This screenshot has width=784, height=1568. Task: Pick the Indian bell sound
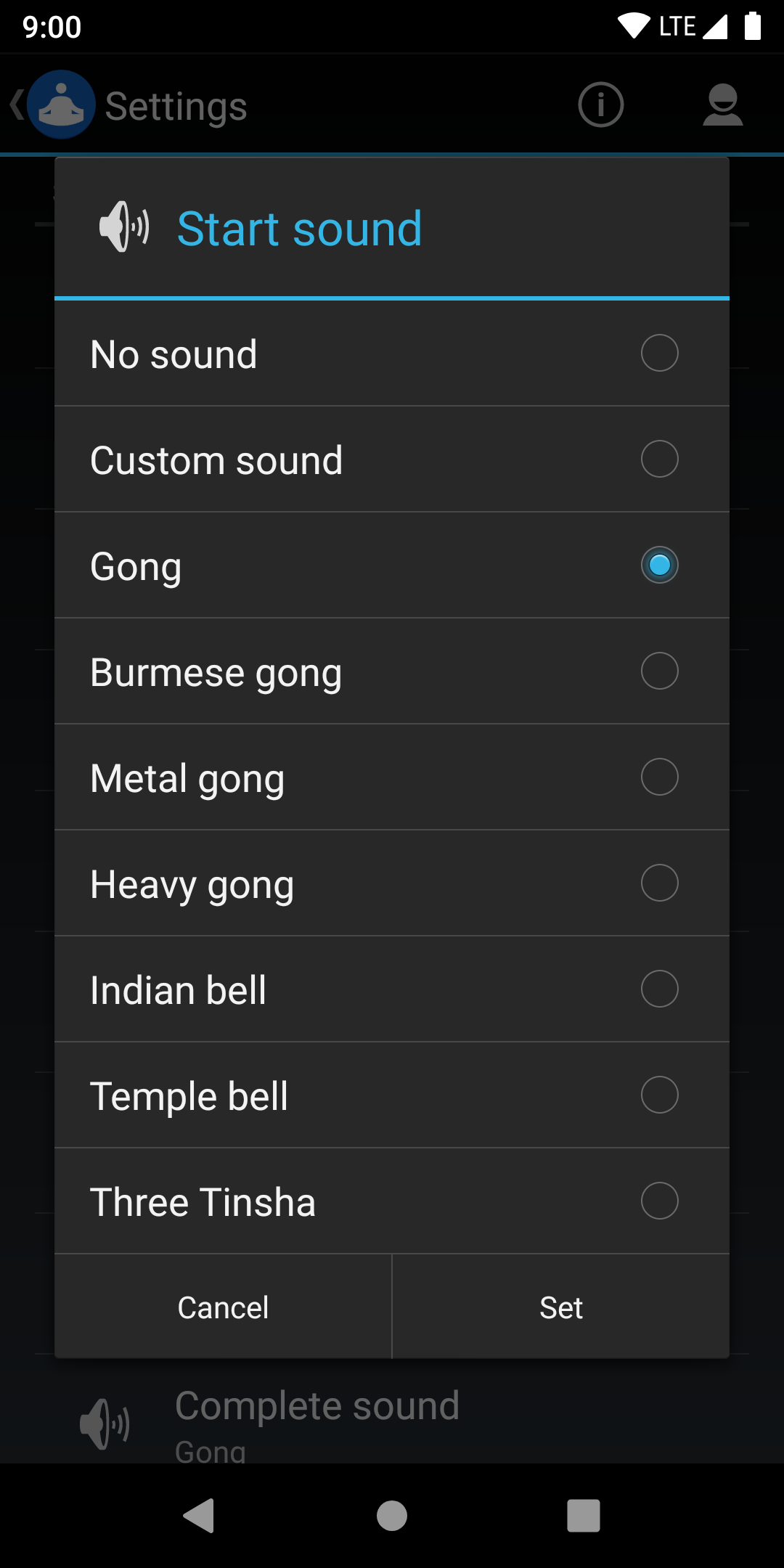[392, 989]
